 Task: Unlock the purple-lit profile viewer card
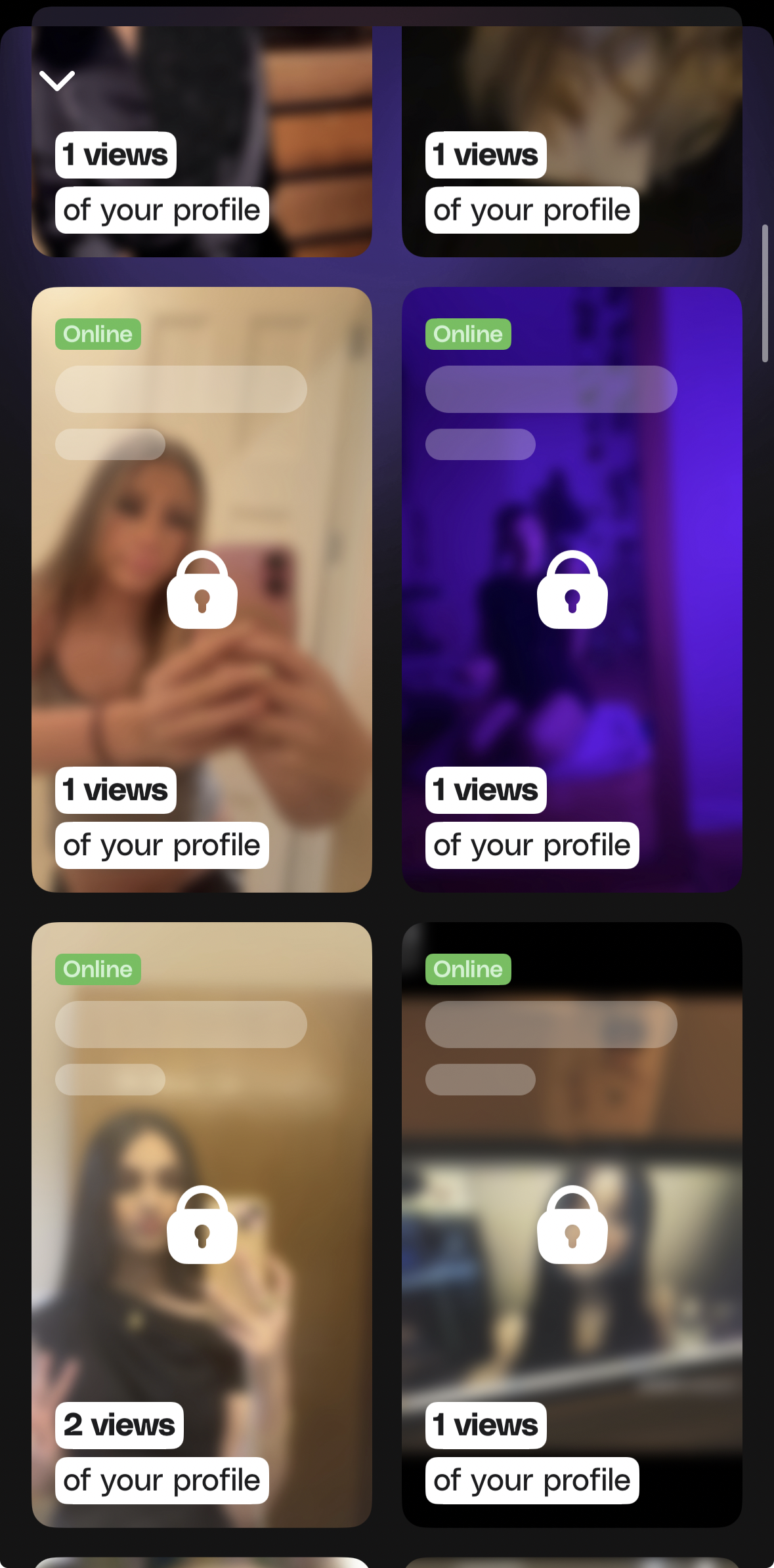[x=572, y=589]
